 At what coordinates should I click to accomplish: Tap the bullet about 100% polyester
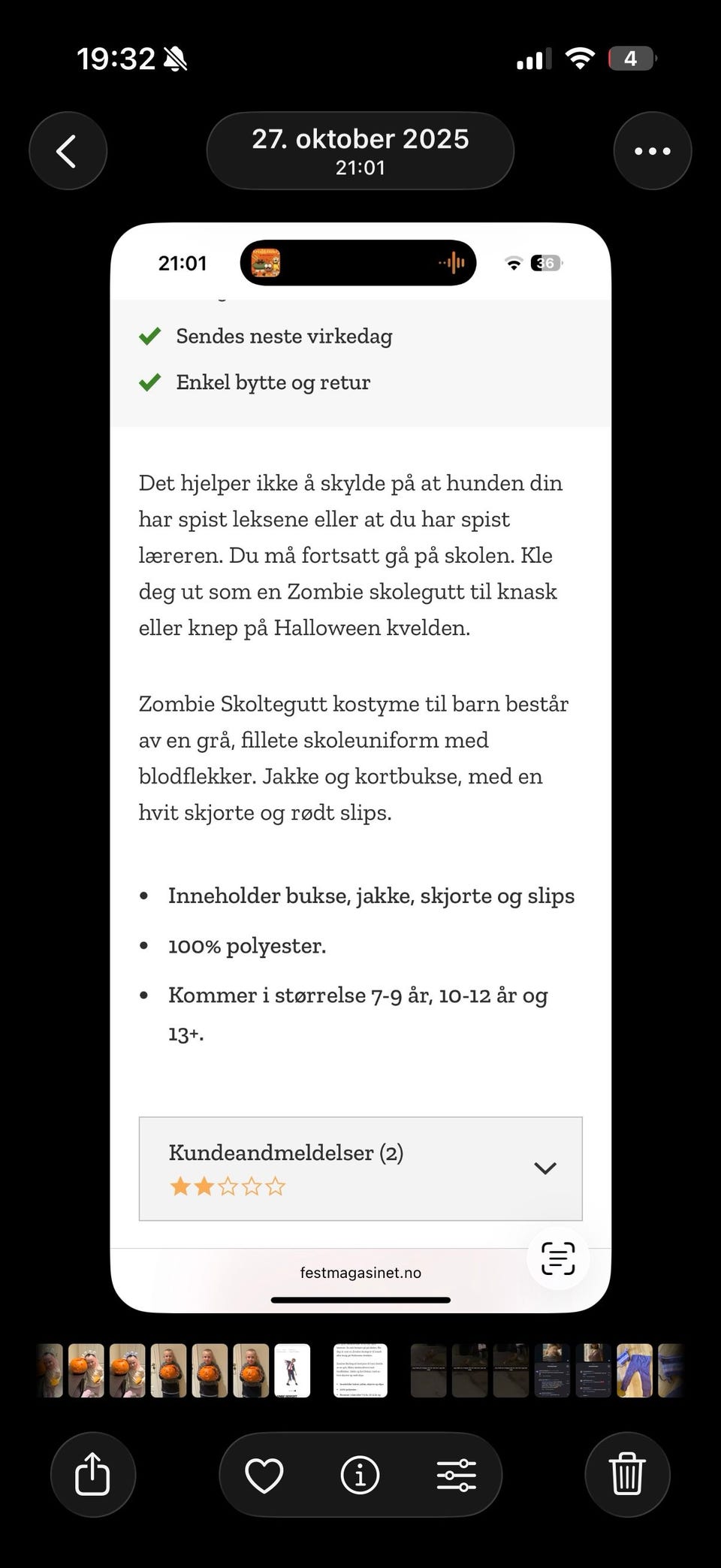coord(248,945)
